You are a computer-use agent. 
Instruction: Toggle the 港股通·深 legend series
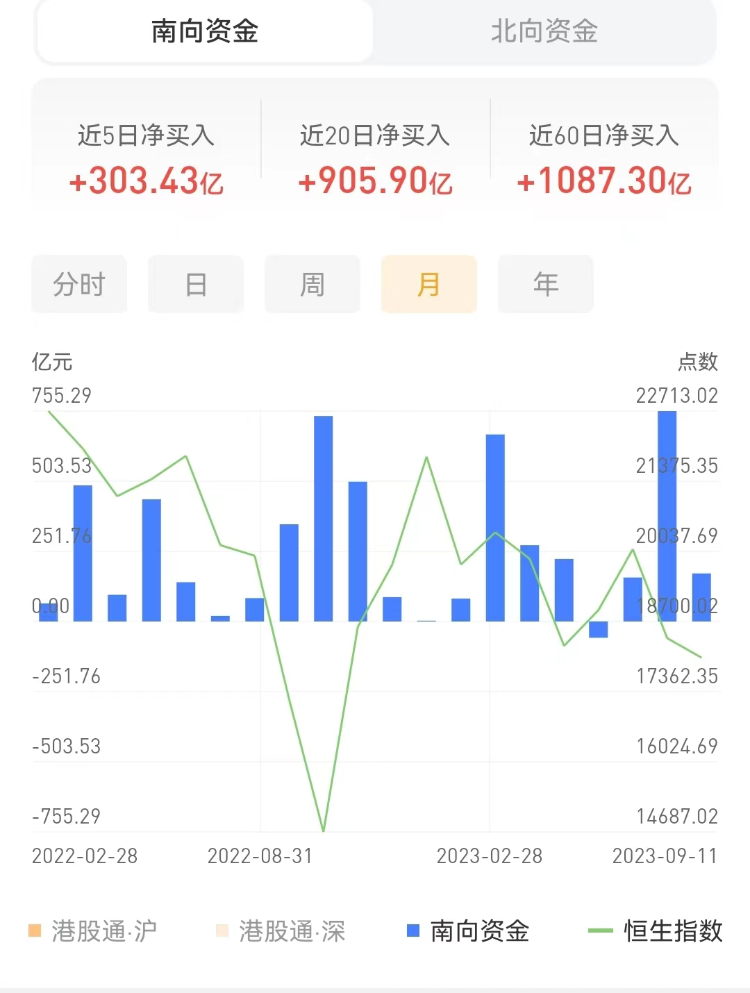(280, 932)
